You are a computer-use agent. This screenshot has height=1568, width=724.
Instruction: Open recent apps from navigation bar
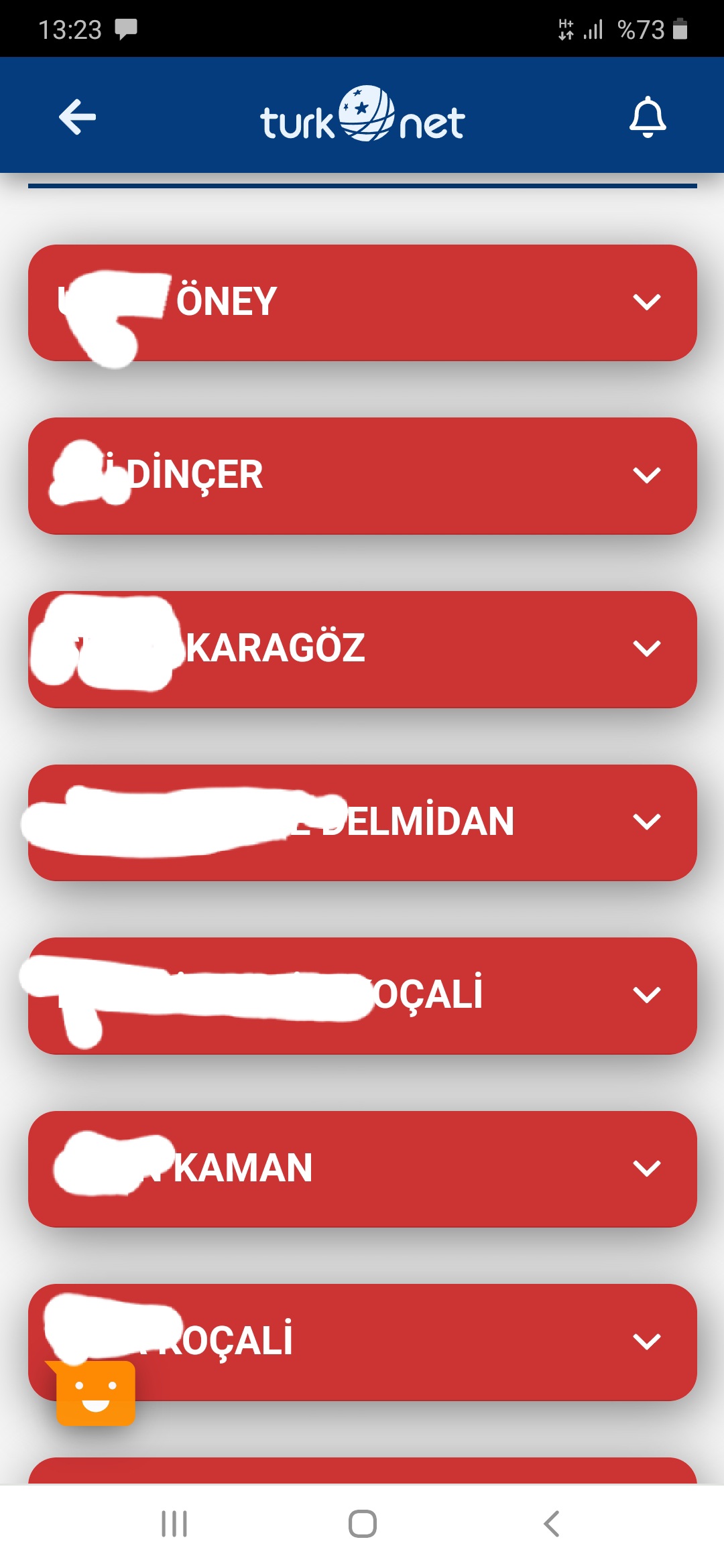coord(174,1524)
